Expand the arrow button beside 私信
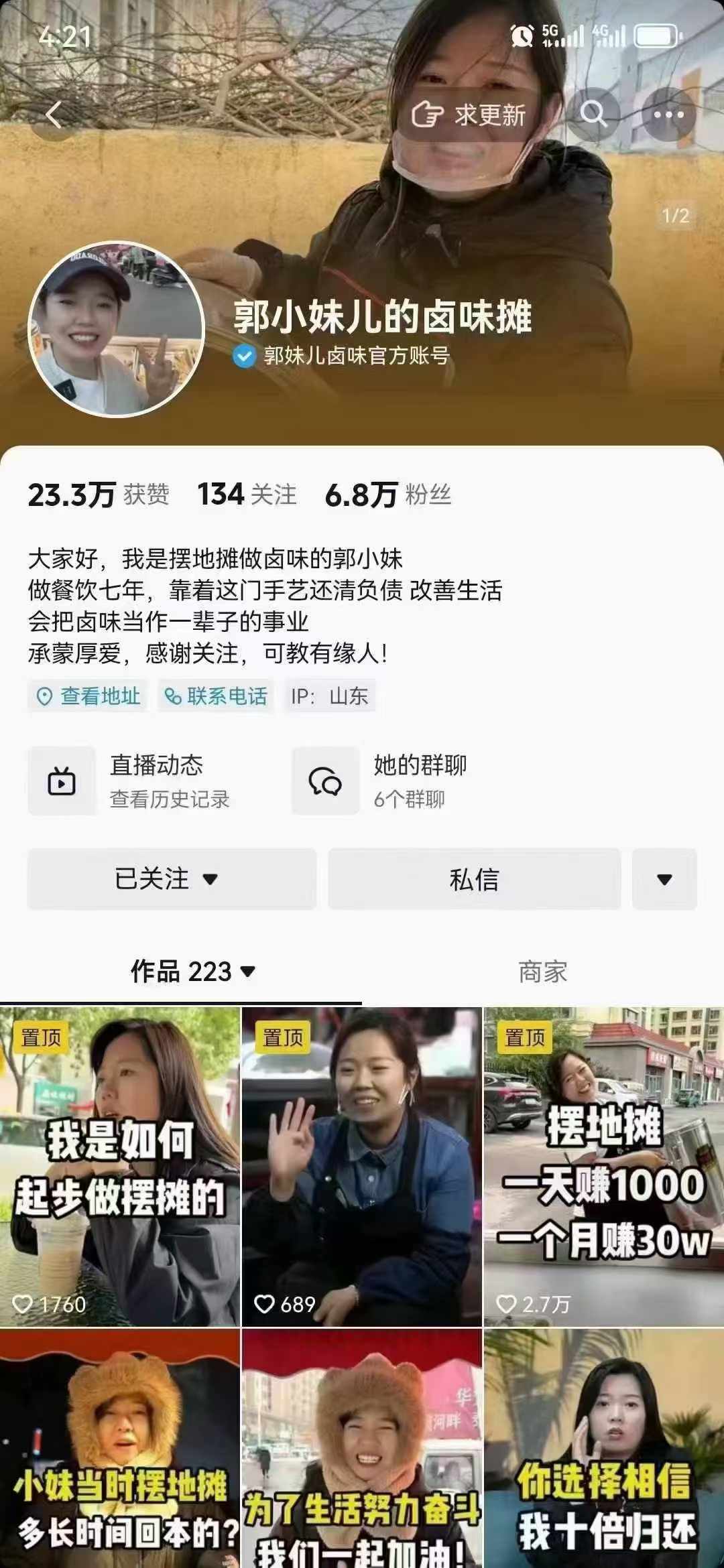 point(664,878)
